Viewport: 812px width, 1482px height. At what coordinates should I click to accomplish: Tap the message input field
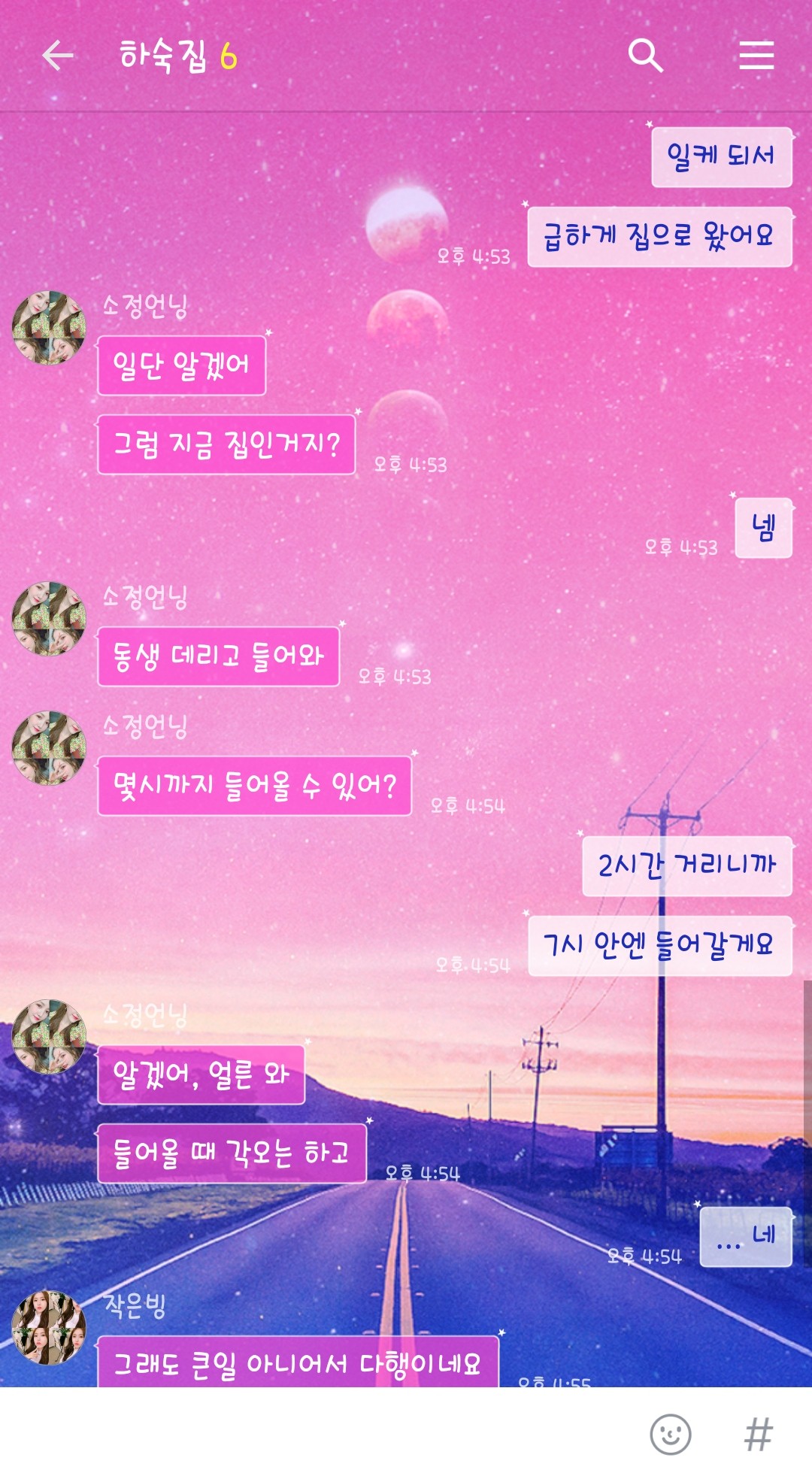tap(316, 1434)
